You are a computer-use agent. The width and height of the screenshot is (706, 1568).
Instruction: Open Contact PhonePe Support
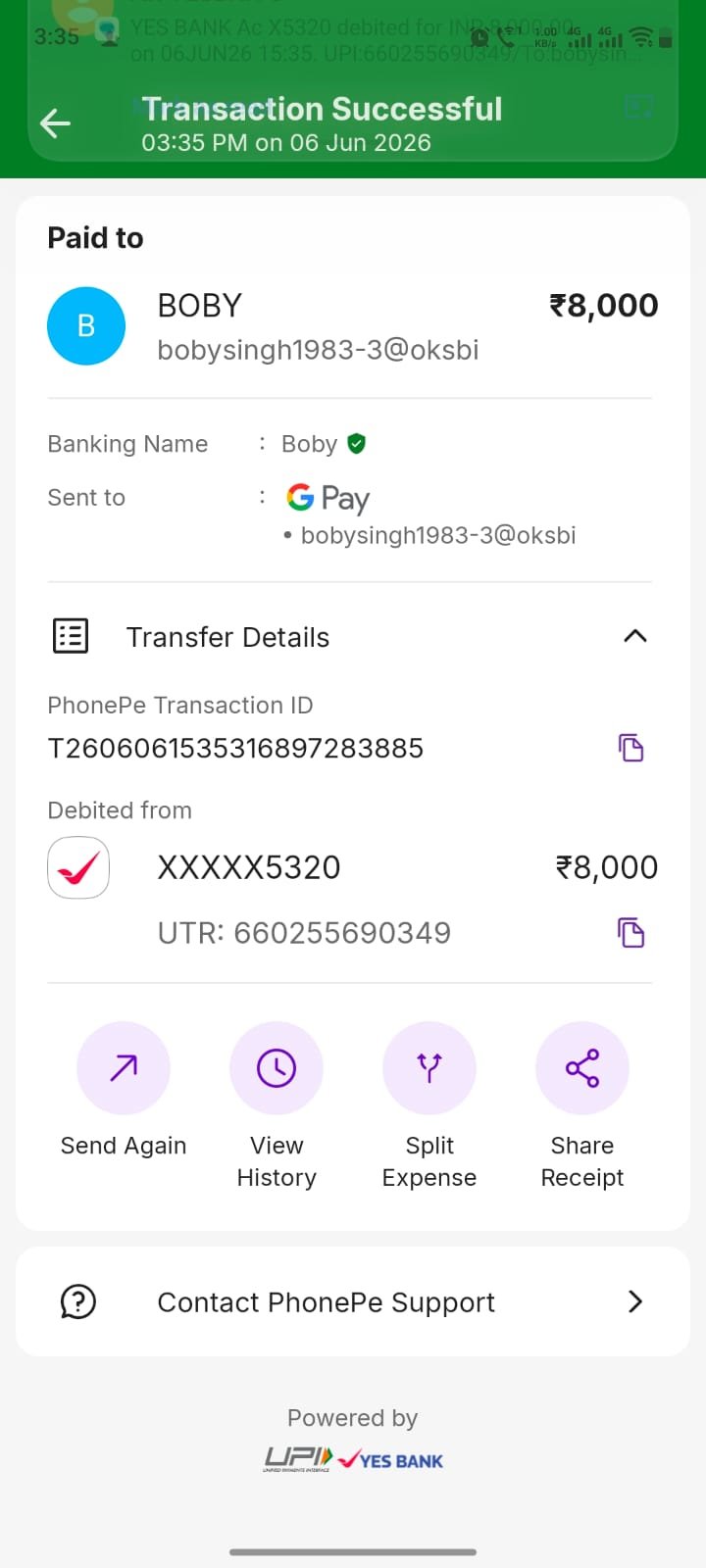[353, 1301]
